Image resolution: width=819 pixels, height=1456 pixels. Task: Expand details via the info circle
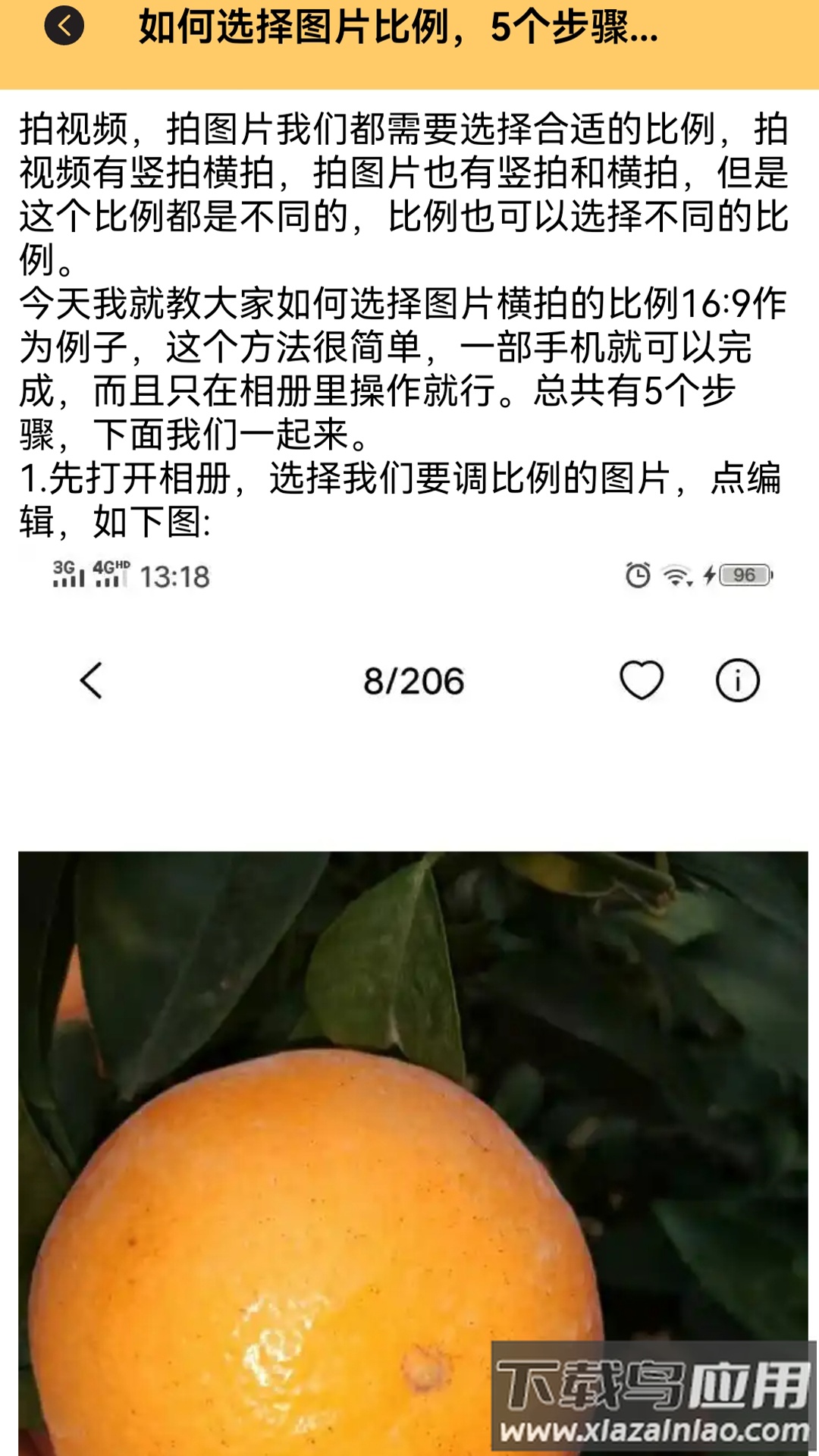pyautogui.click(x=736, y=681)
